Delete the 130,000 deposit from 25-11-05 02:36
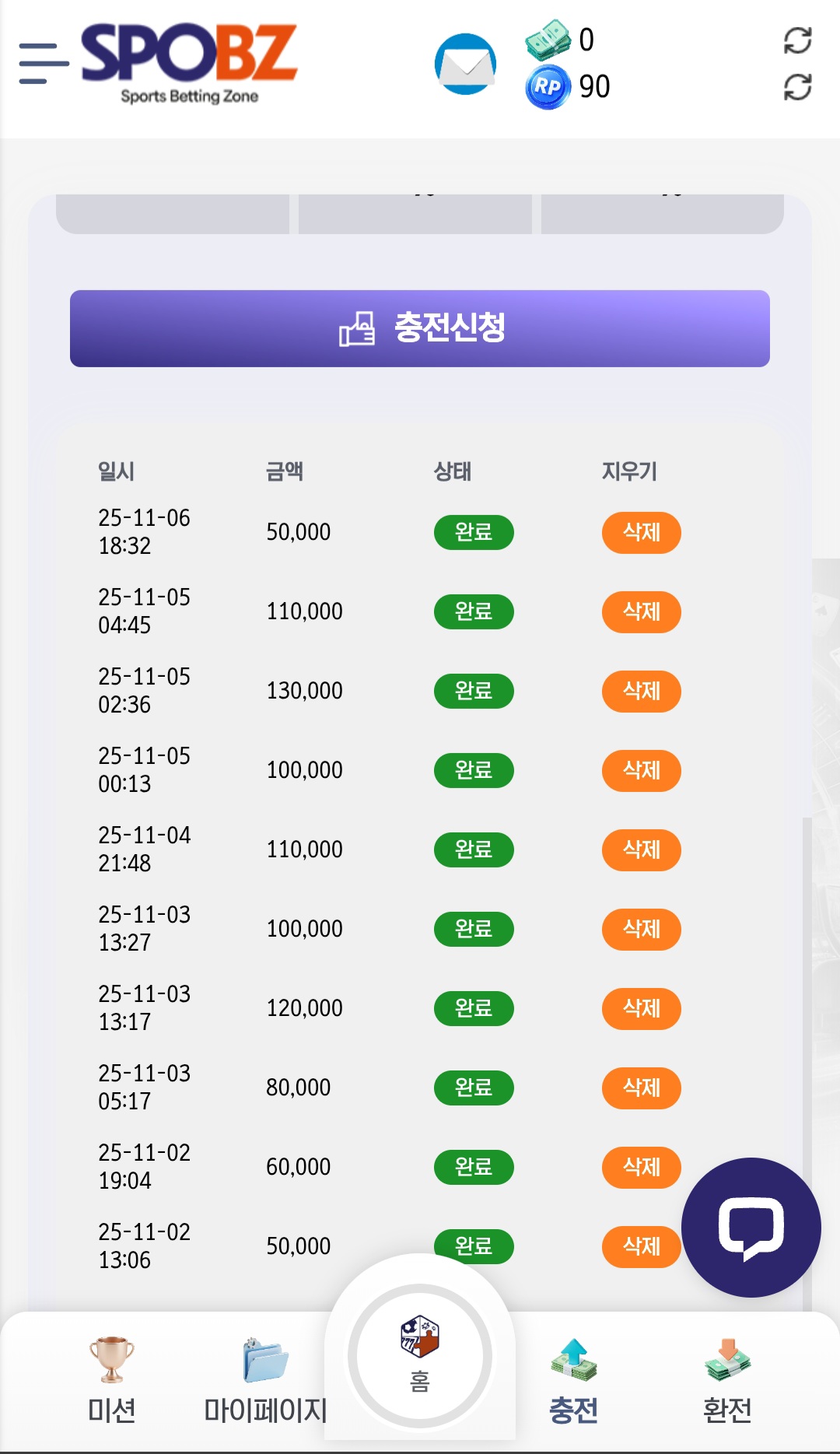This screenshot has width=840, height=1454. [641, 692]
